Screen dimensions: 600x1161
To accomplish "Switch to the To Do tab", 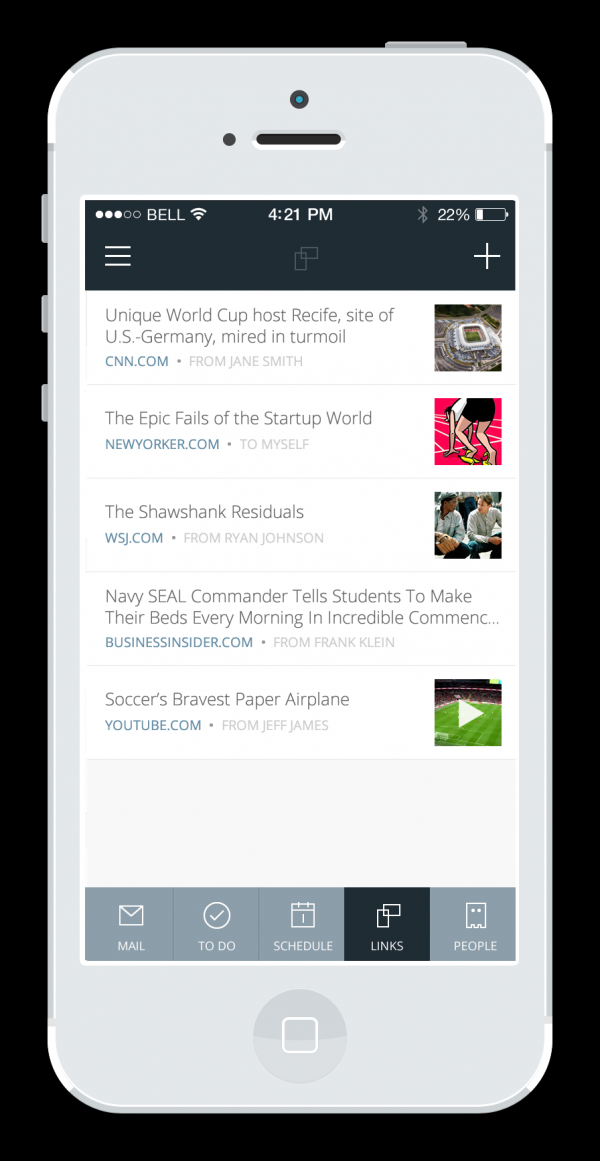I will (x=216, y=925).
